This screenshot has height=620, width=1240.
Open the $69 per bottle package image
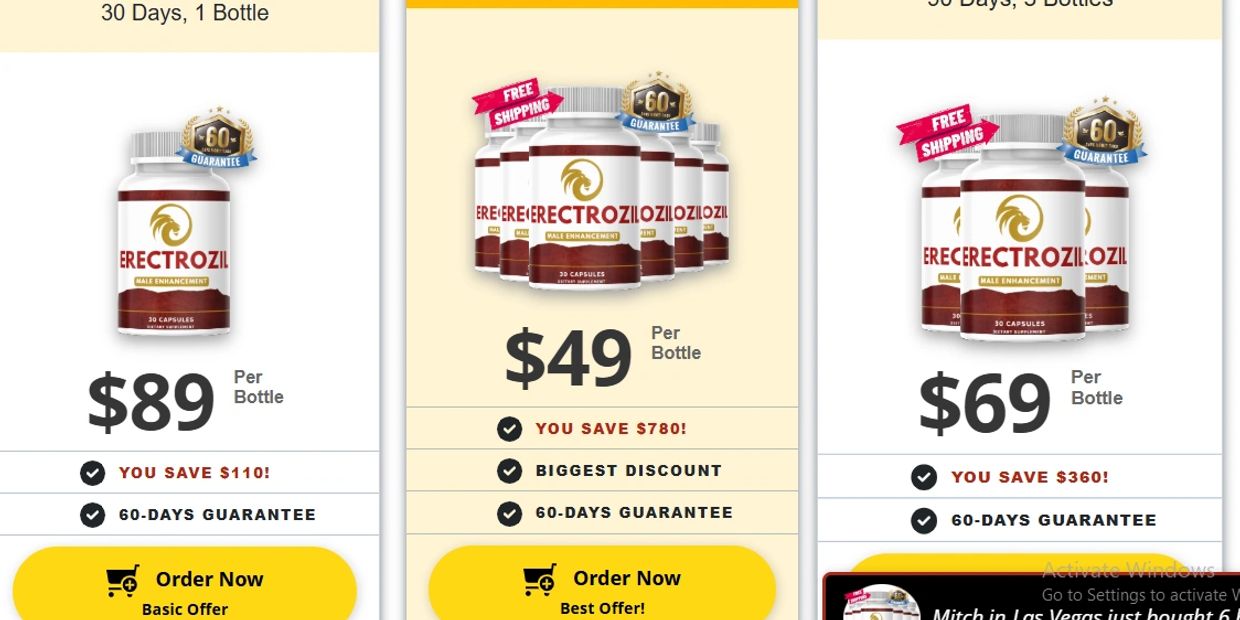coord(1022,225)
